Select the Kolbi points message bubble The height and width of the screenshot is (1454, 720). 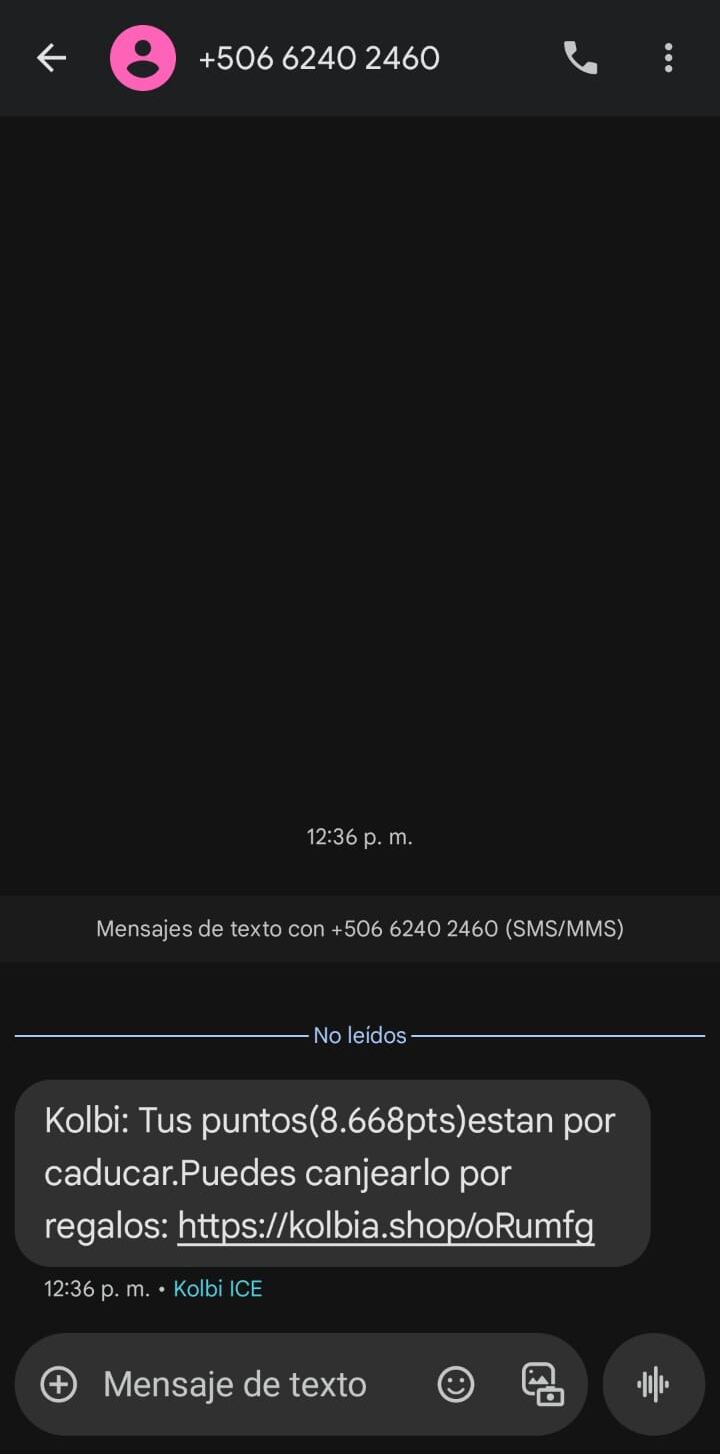[x=330, y=1172]
